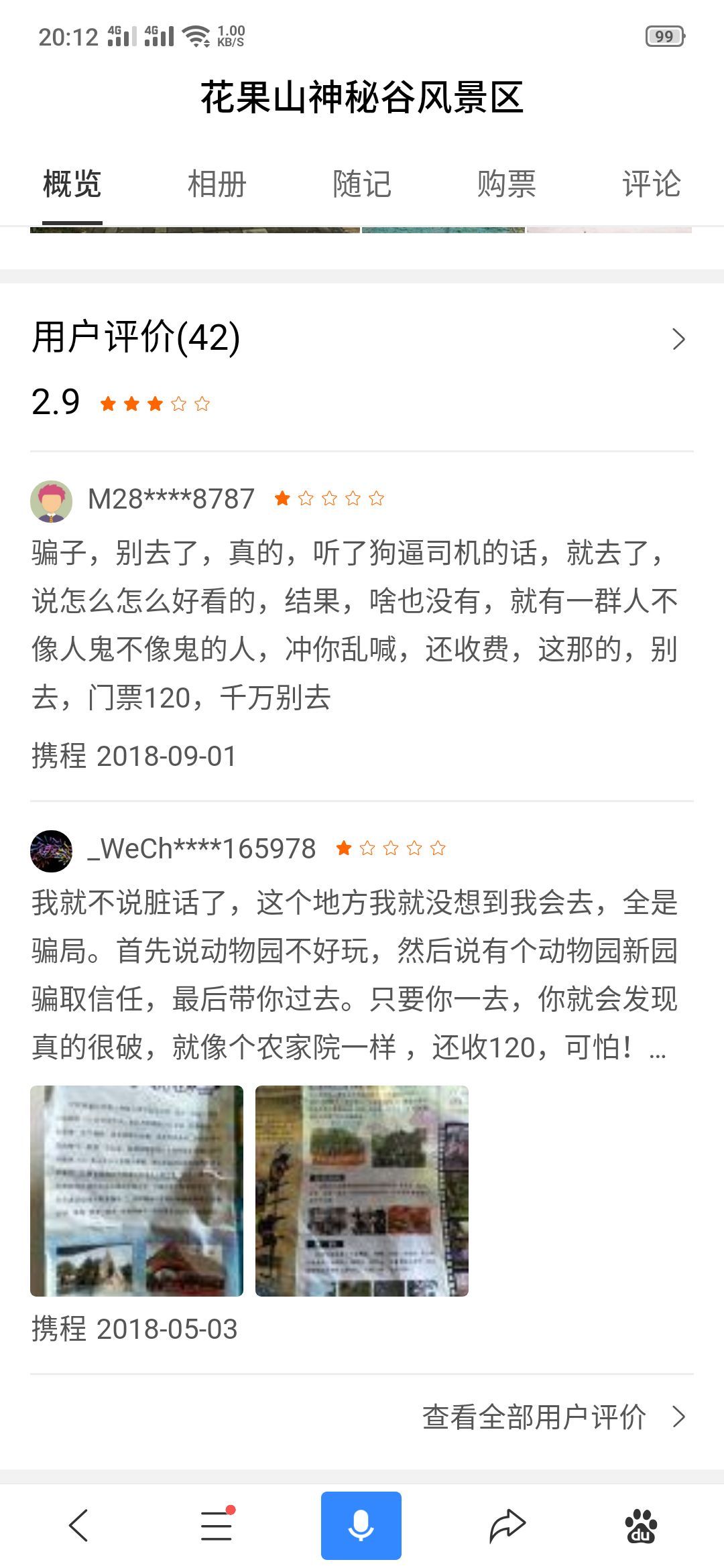Viewport: 724px width, 1568px height.
Task: Open the 随记 tab
Action: (362, 184)
